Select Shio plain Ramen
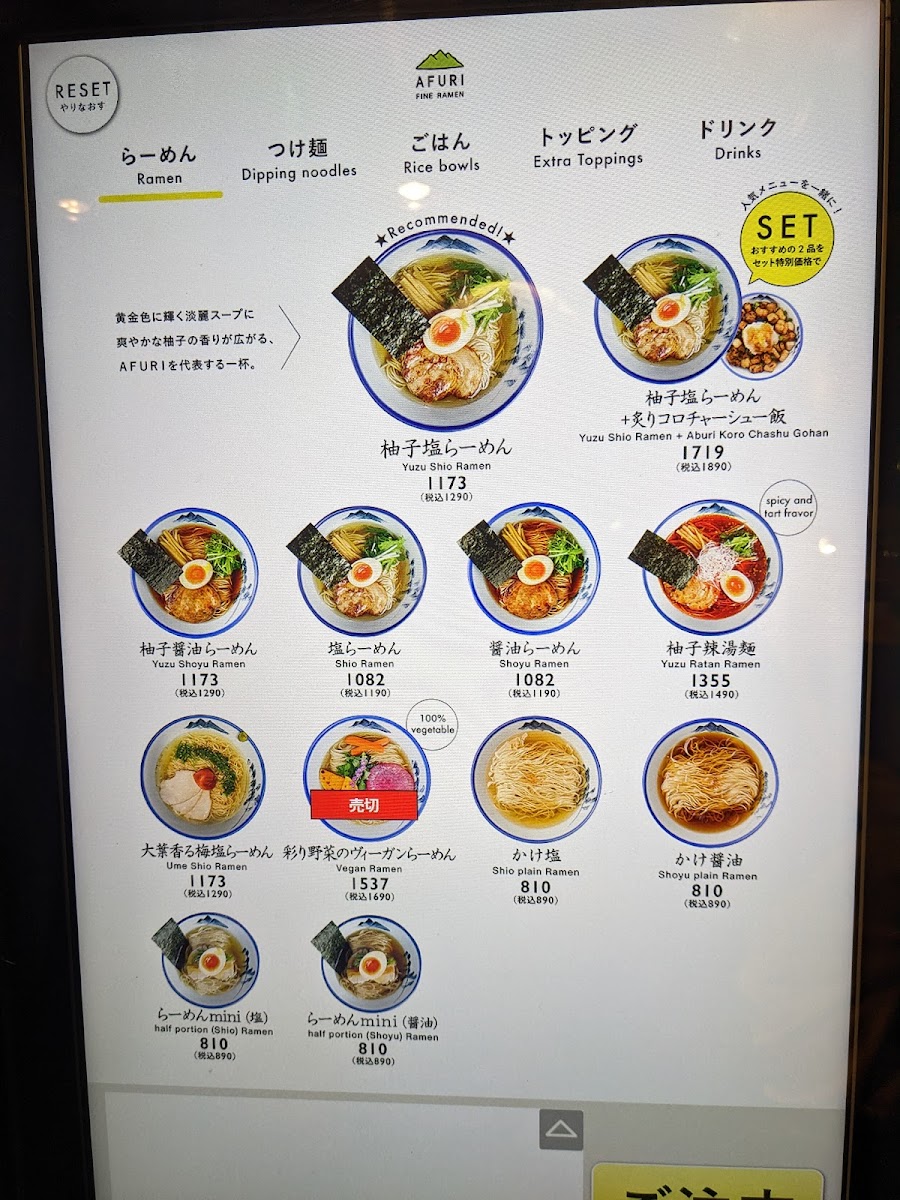Image resolution: width=900 pixels, height=1200 pixels. tap(536, 810)
